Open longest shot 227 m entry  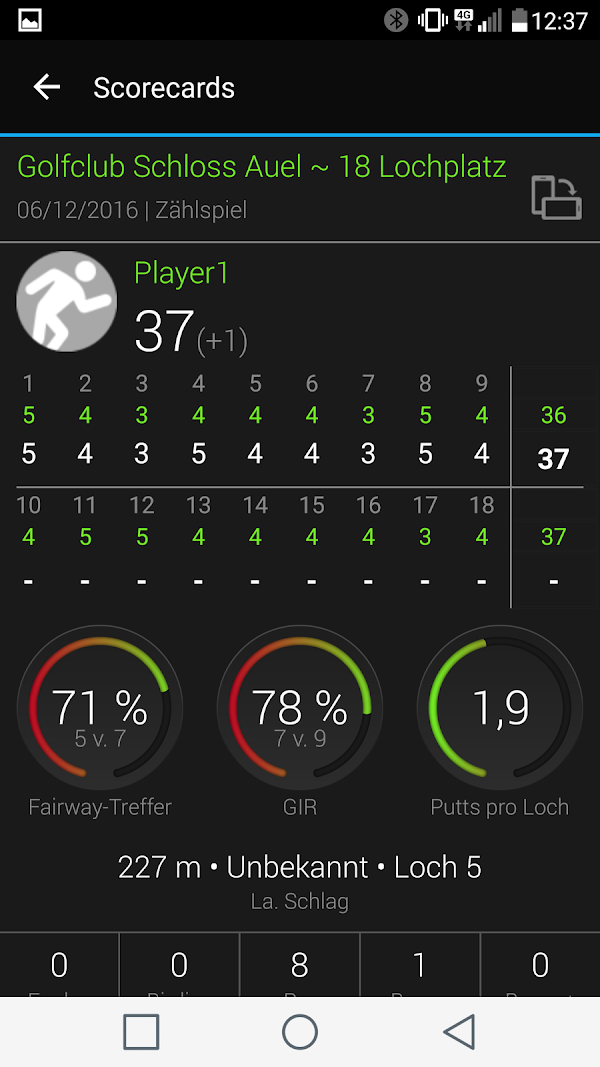(300, 879)
